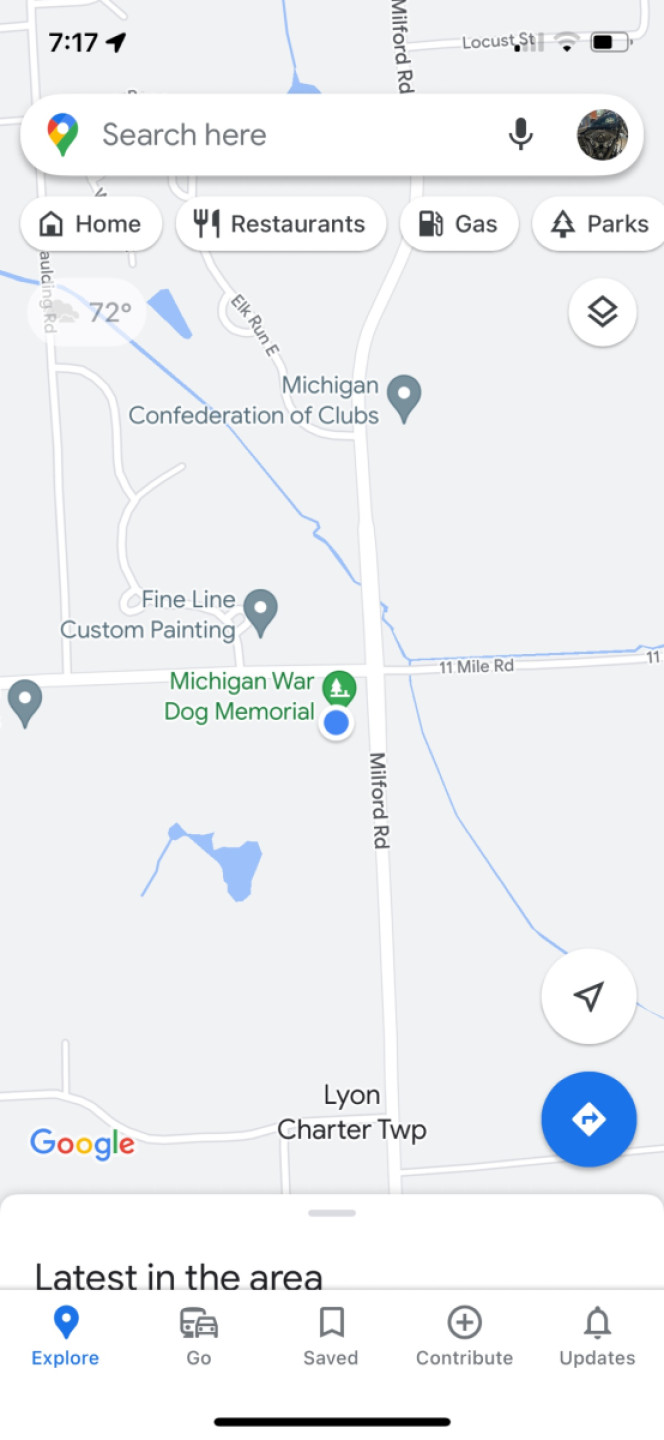Open the weather 72° widget
Image resolution: width=664 pixels, height=1440 pixels.
pyautogui.click(x=87, y=313)
